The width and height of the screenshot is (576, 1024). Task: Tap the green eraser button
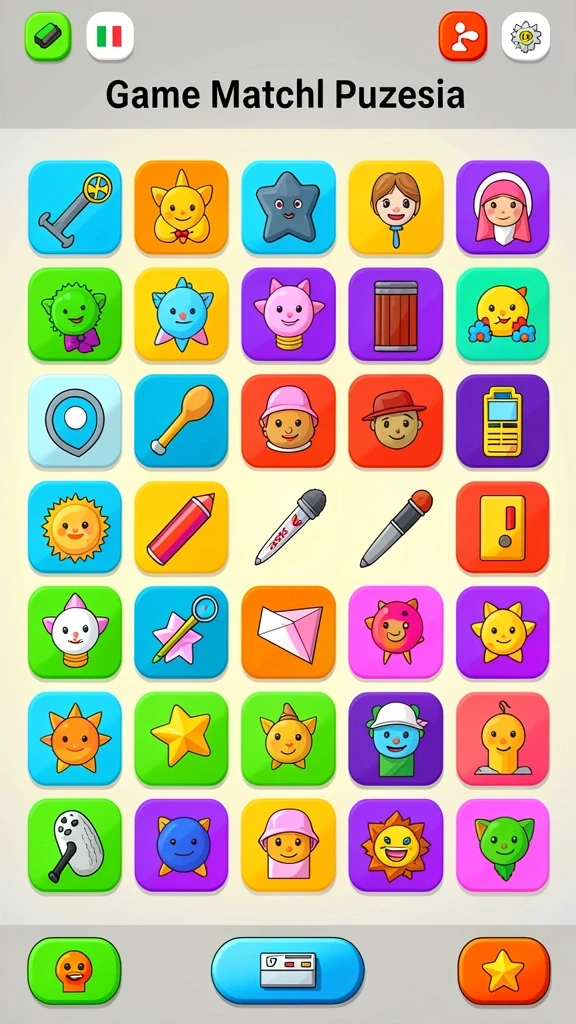coord(48,37)
